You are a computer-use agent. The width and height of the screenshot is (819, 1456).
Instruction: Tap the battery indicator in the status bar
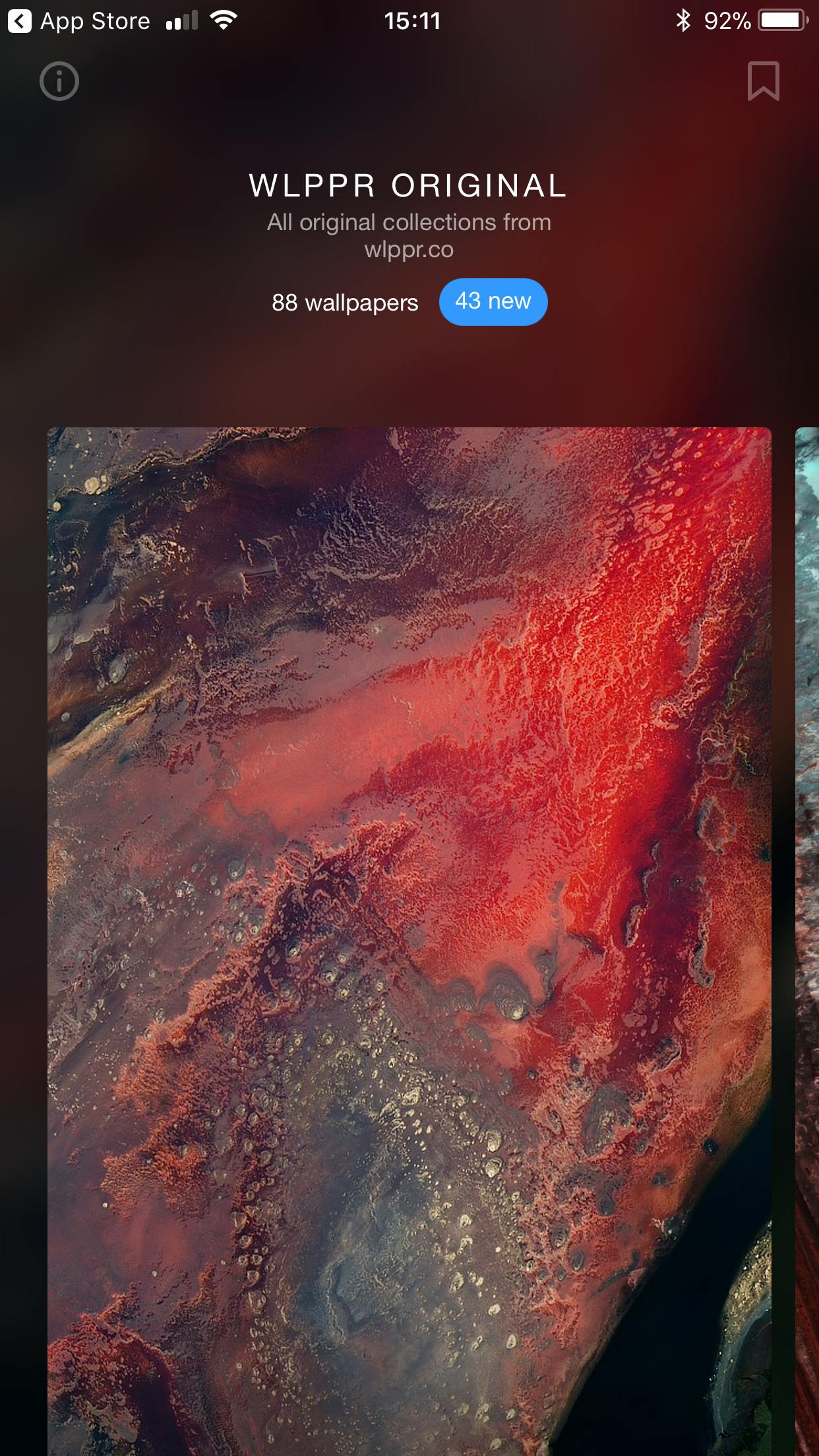(782, 20)
